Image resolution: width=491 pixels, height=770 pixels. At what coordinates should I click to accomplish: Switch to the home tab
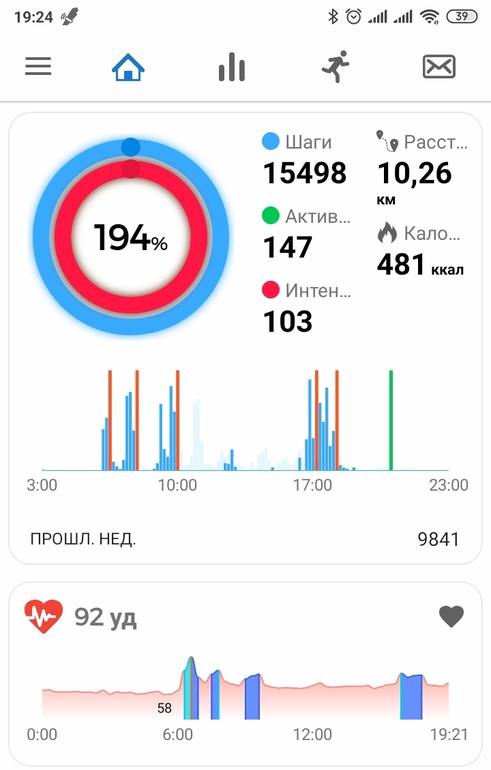click(x=128, y=66)
